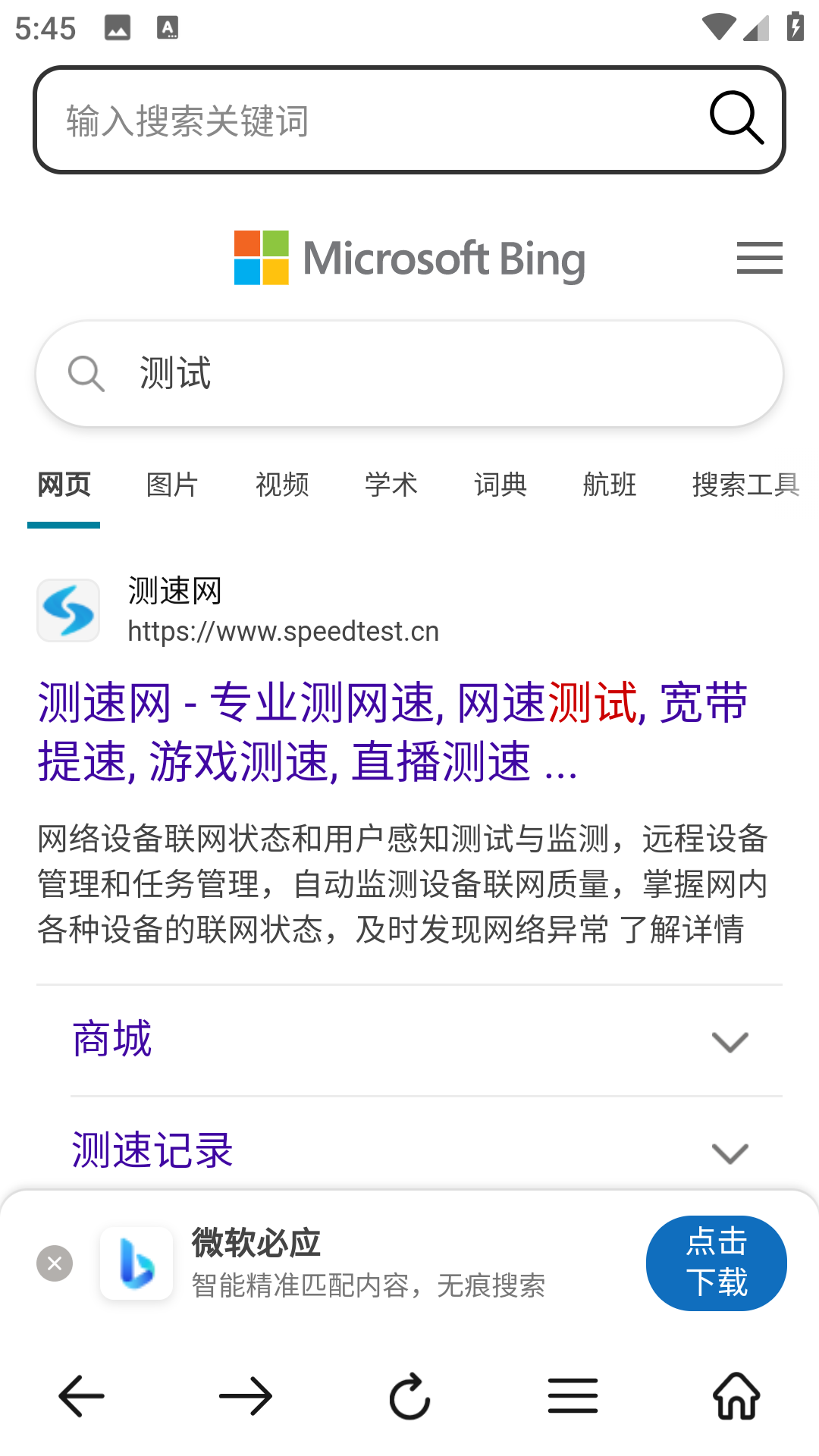Tap the 测速网 site favicon
The width and height of the screenshot is (819, 1456).
tap(68, 610)
